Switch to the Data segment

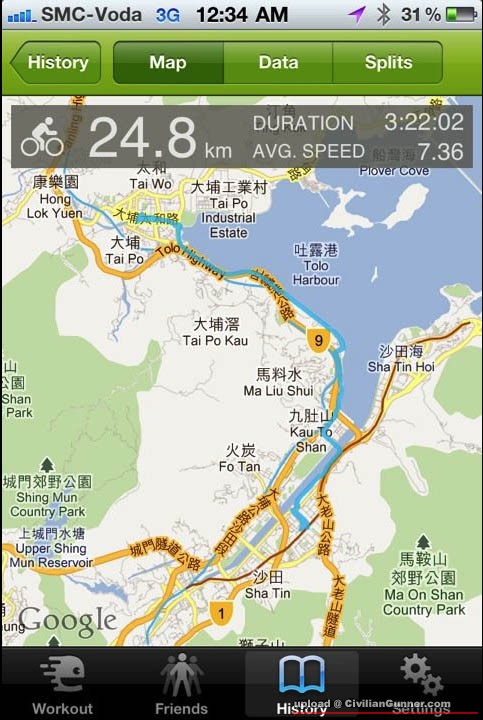click(x=278, y=62)
